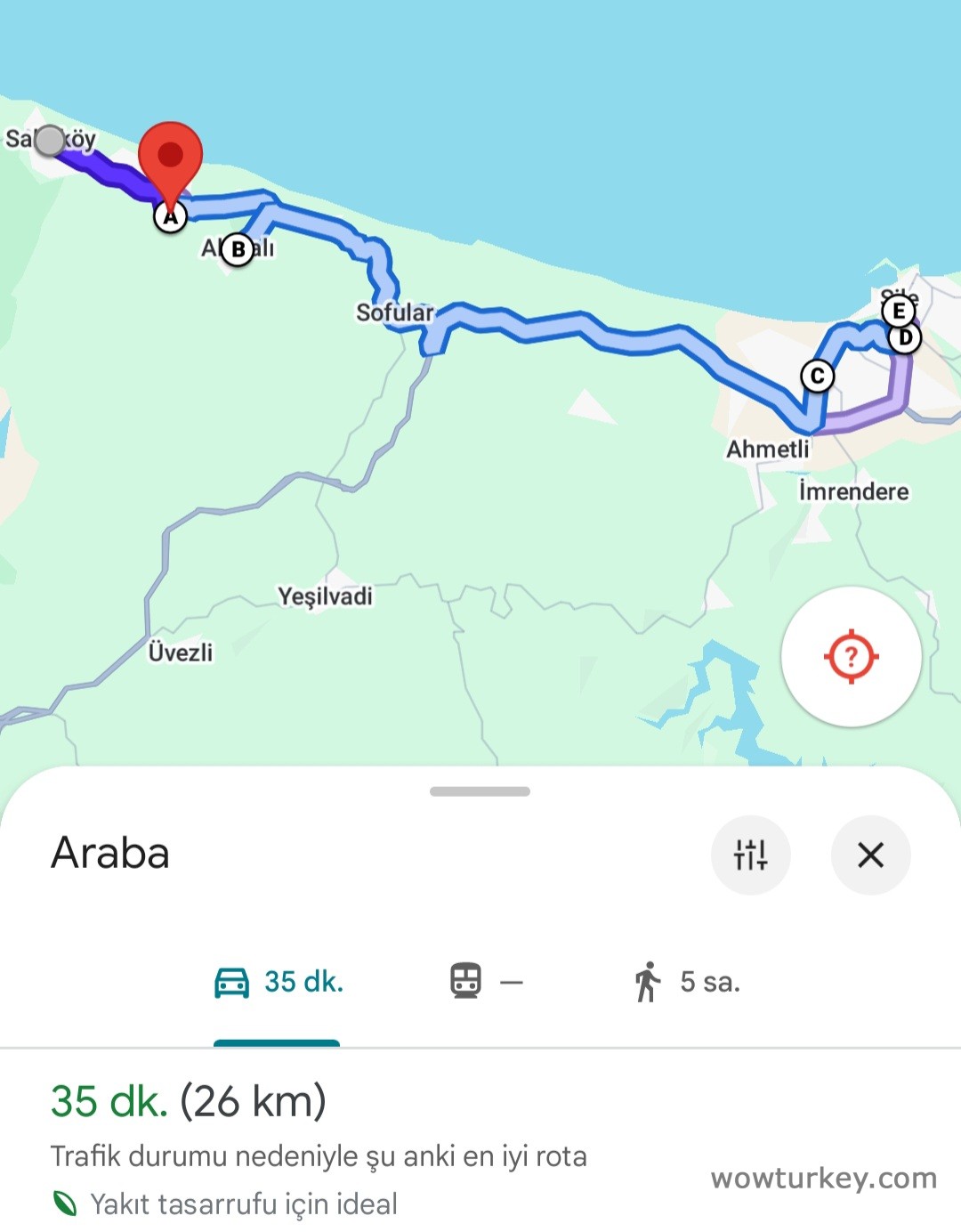
Task: Open the route options settings icon
Action: (751, 855)
